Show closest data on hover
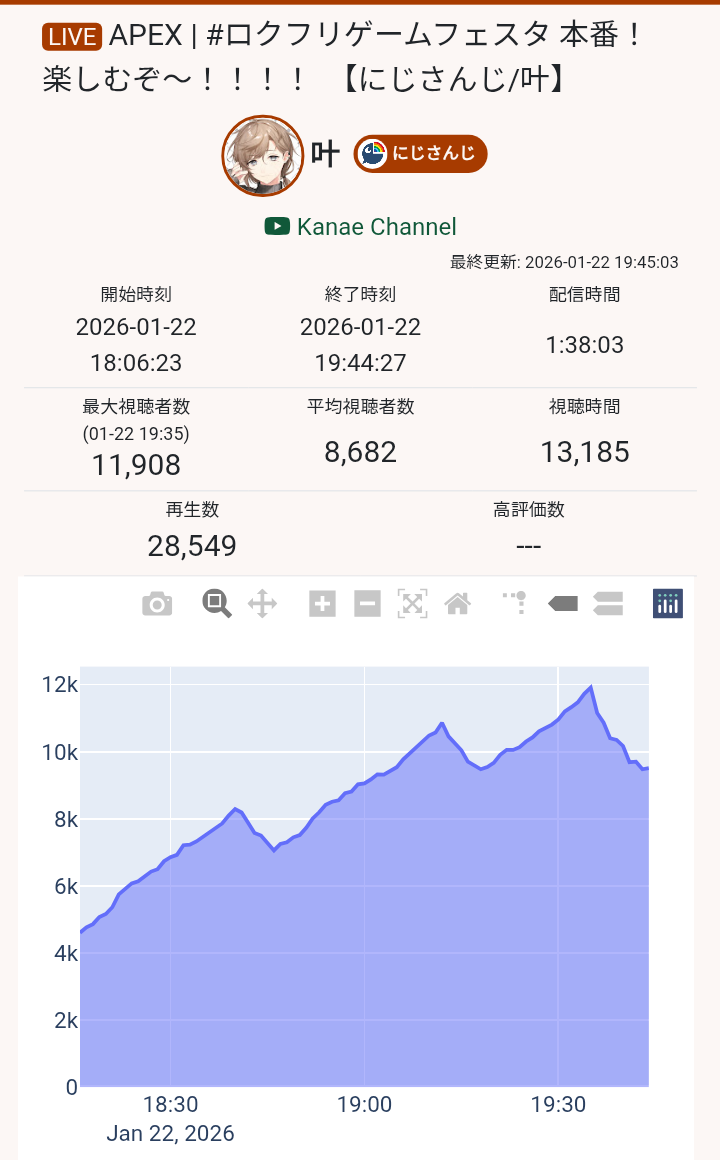This screenshot has height=1160, width=720. click(x=563, y=604)
